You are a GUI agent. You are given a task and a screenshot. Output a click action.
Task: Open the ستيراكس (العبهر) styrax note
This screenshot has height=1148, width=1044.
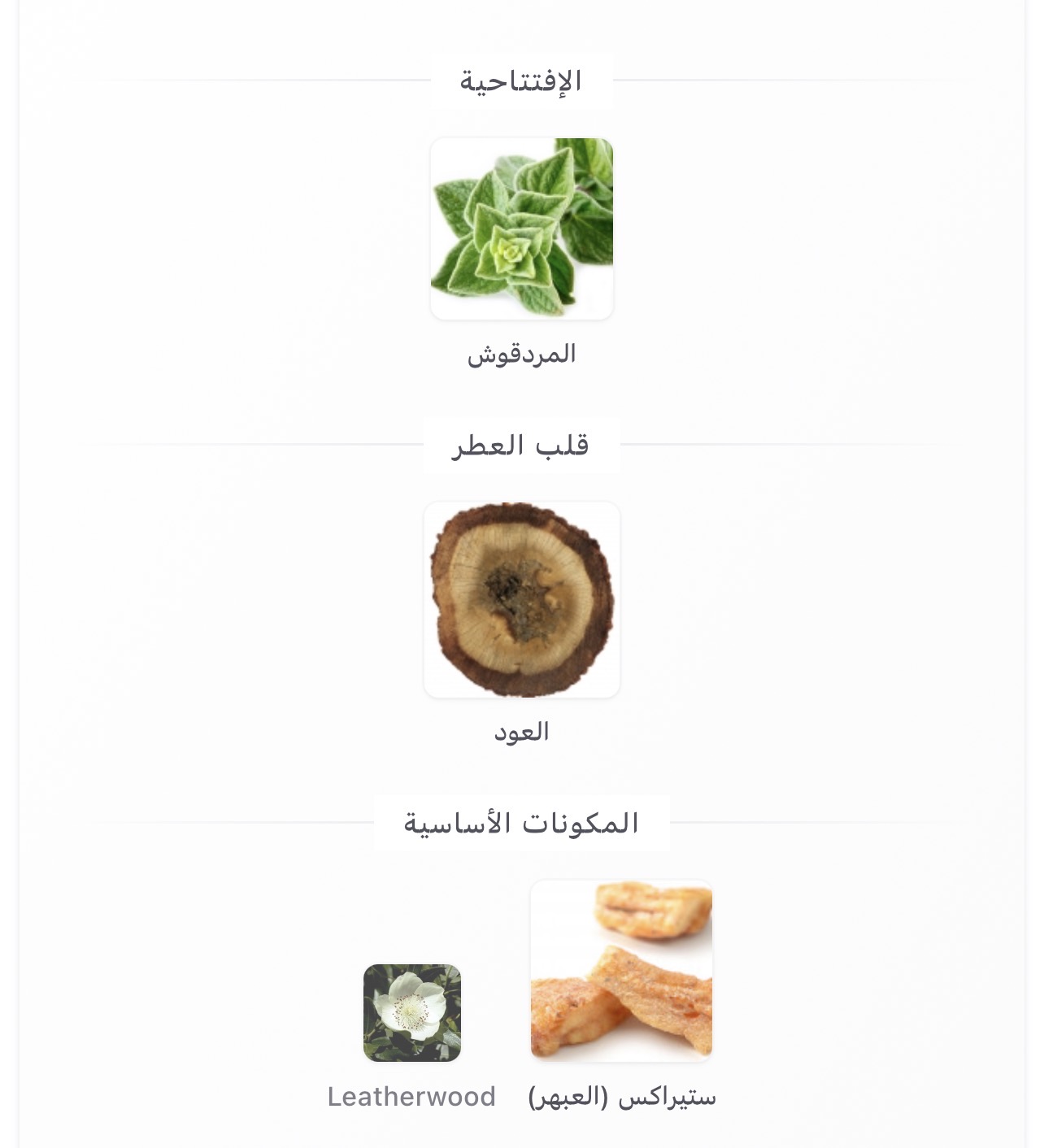[621, 971]
